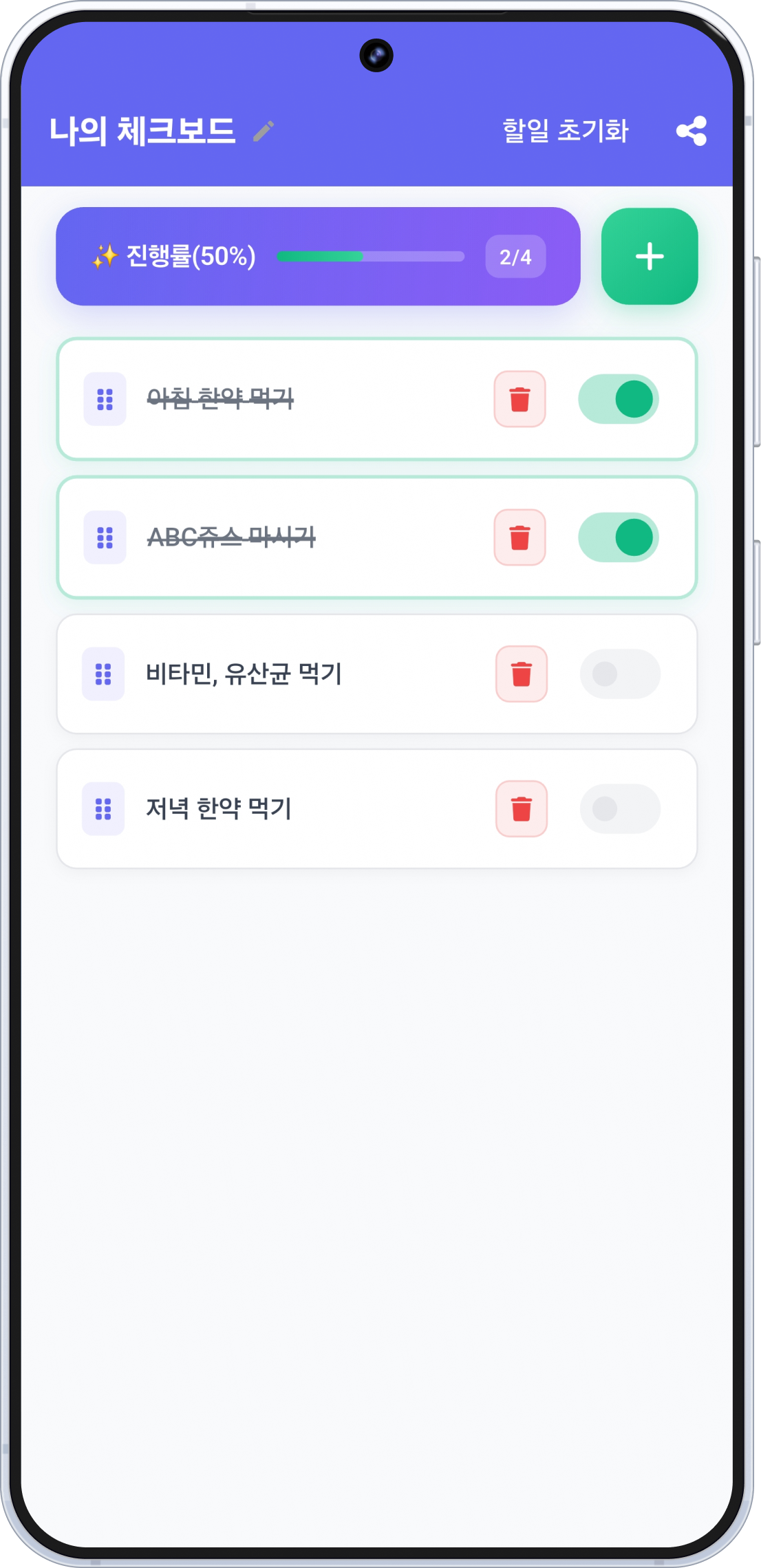Click the drag handle on '비타민, 유산균 먹기'
Viewport: 761px width, 1568px height.
click(105, 675)
